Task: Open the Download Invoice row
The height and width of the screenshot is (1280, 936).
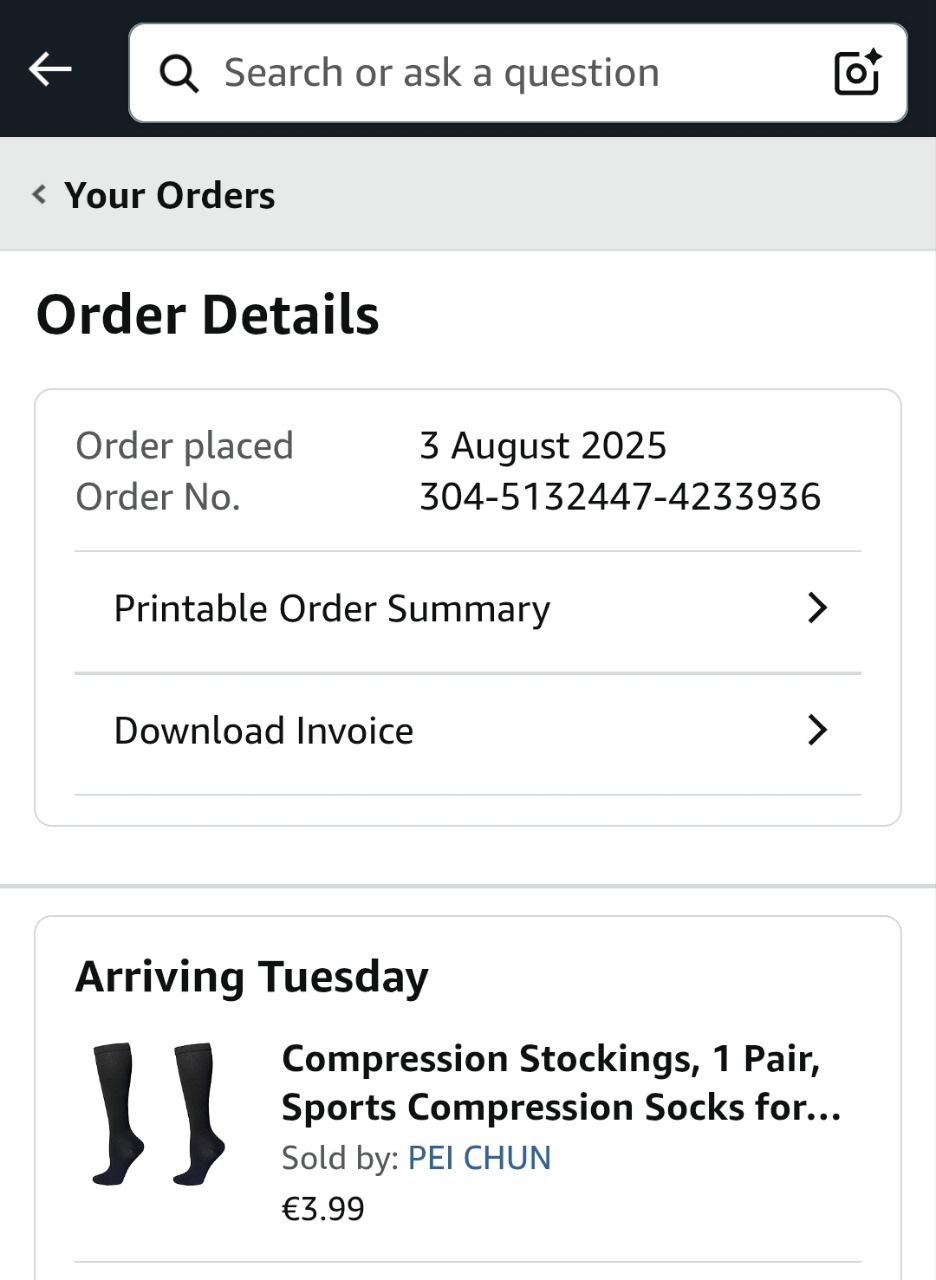Action: point(467,731)
